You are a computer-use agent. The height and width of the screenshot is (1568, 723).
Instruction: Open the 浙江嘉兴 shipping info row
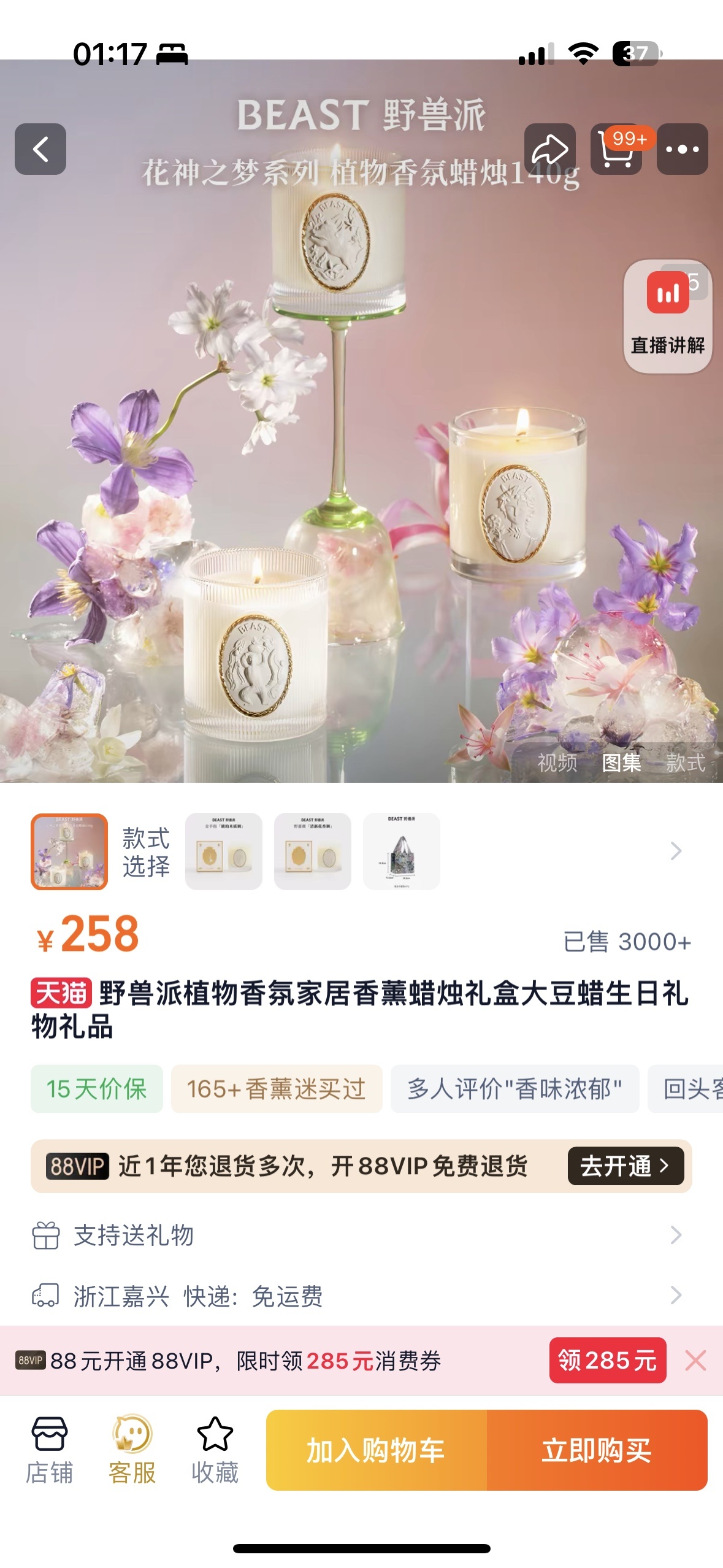coord(361,1296)
